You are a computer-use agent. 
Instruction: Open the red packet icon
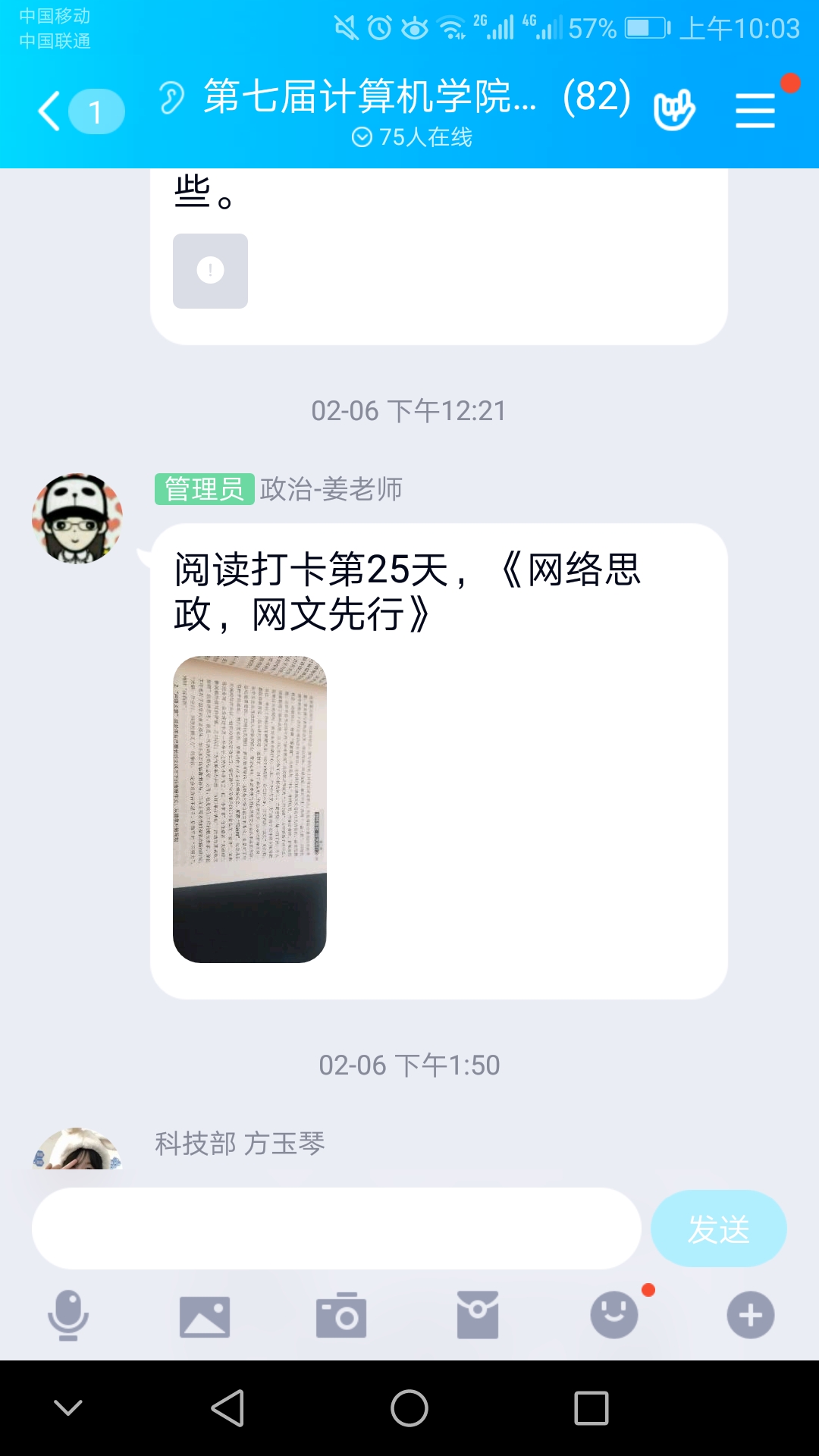click(x=478, y=1316)
